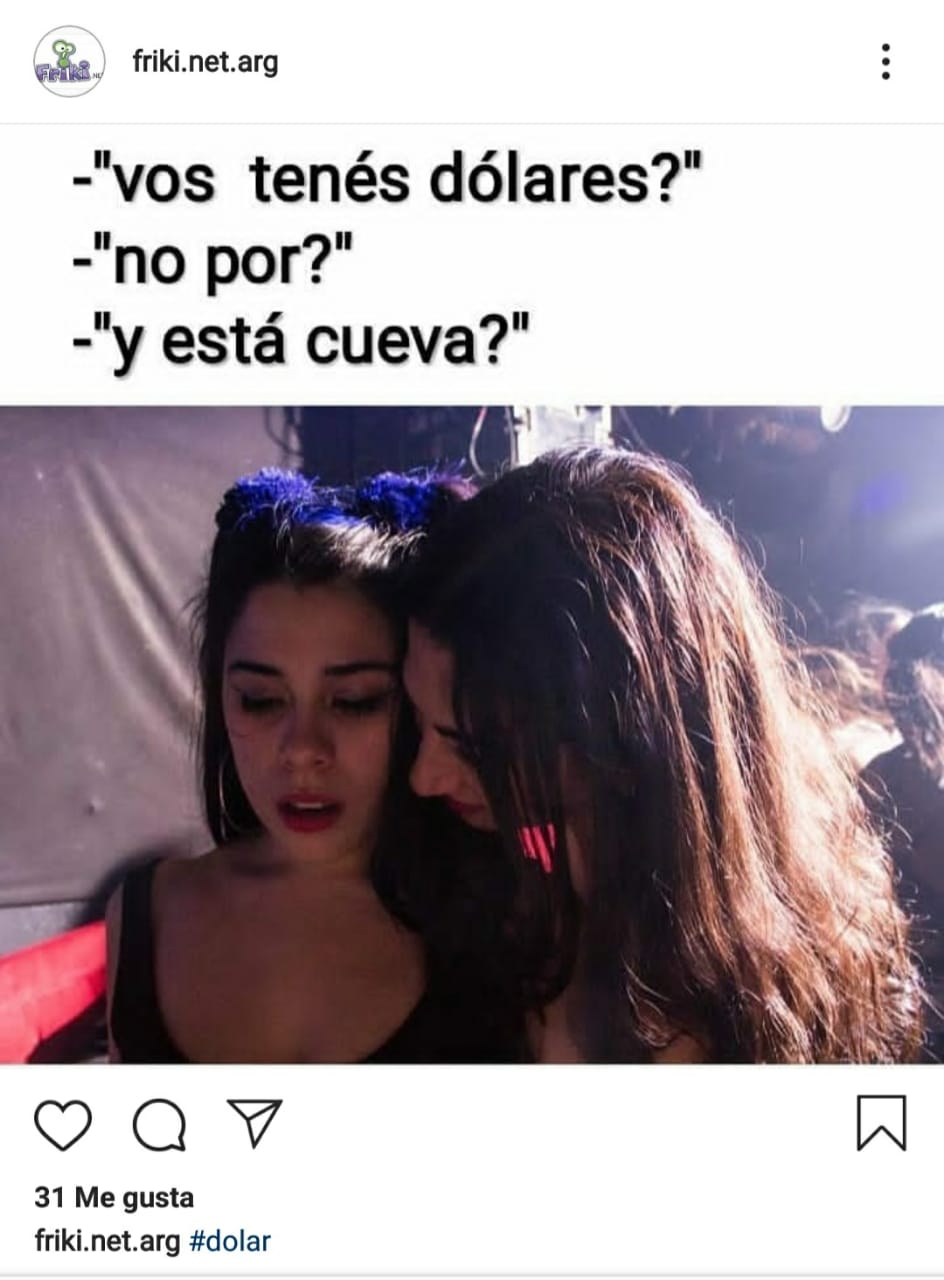This screenshot has height=1280, width=944.
Task: View the 31 Me gusta likes list
Action: coord(114,1197)
